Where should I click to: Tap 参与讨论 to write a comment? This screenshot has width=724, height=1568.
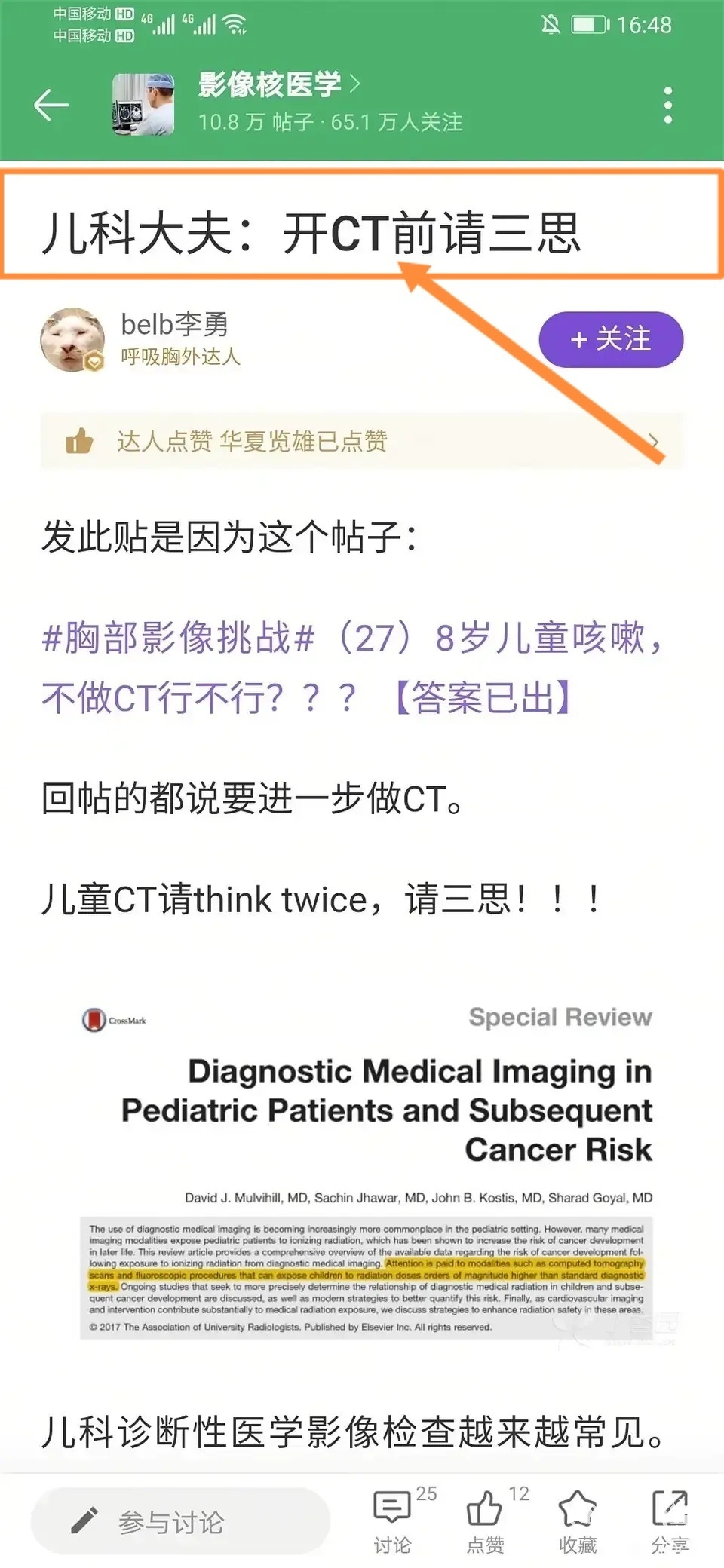coord(181,1521)
